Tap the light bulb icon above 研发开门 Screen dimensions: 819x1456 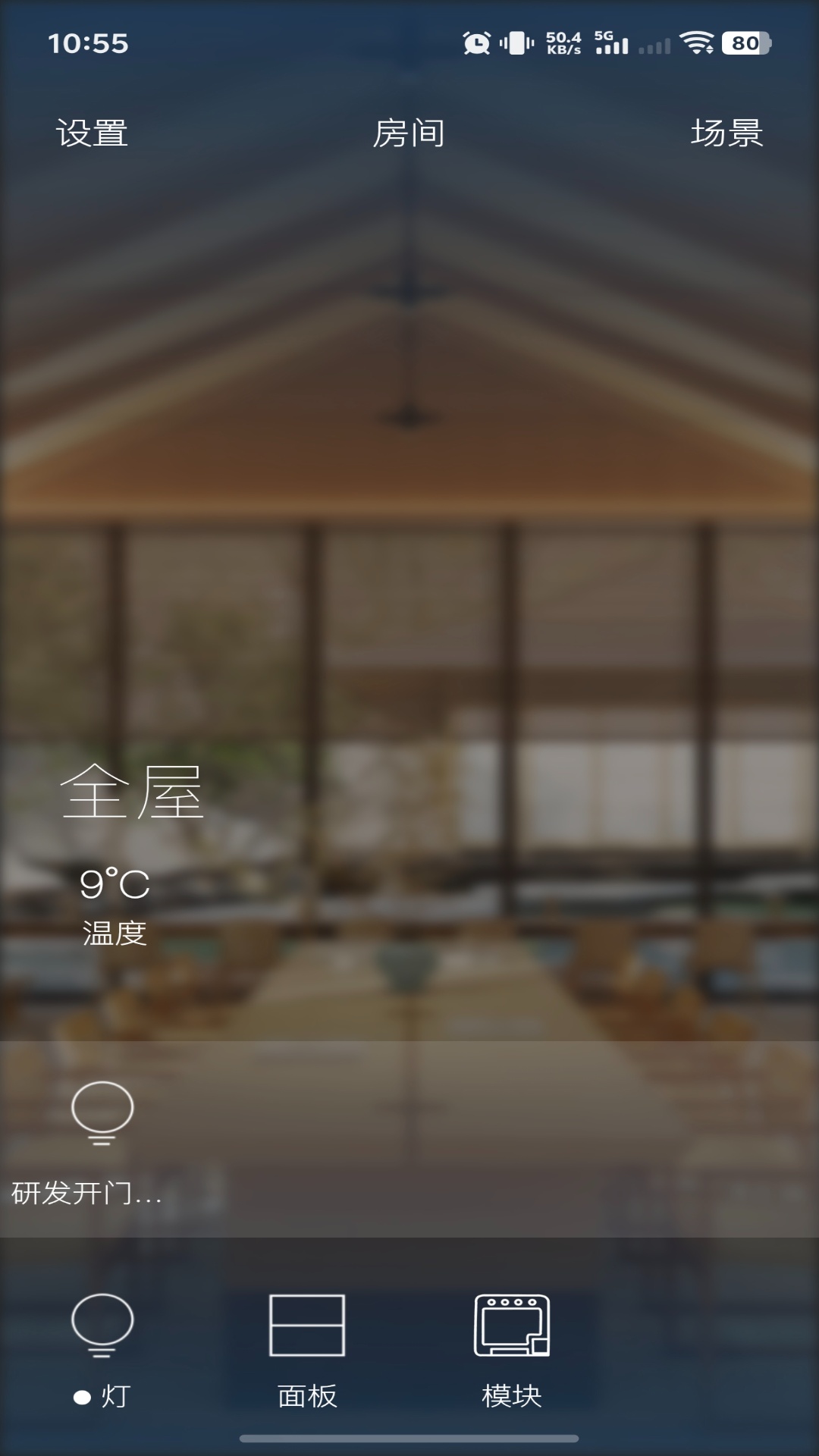pyautogui.click(x=102, y=1115)
